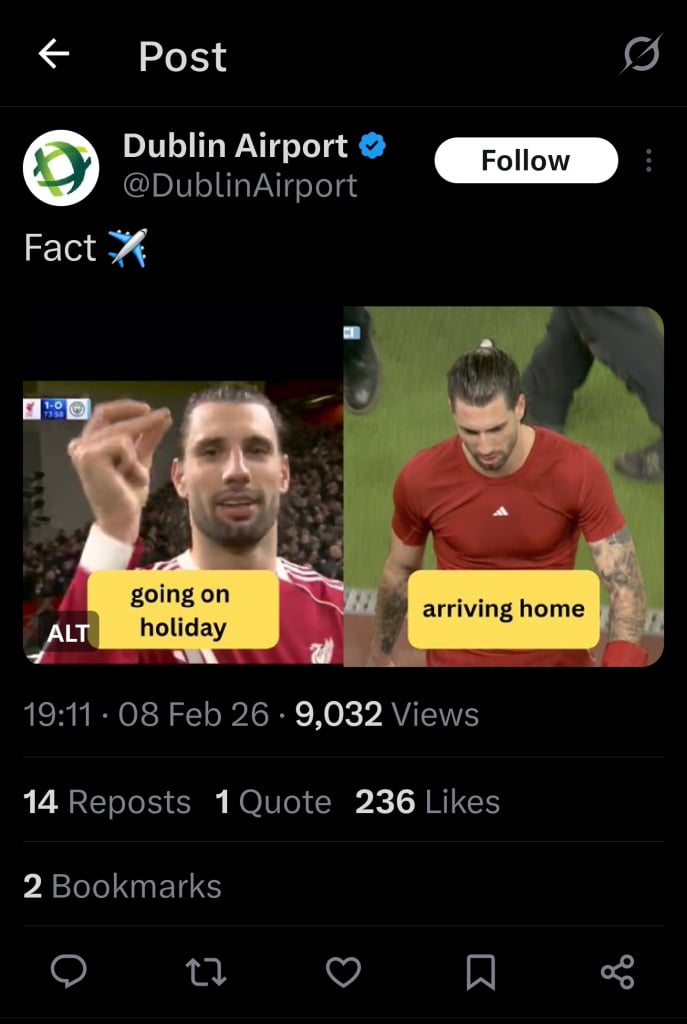687x1024 pixels.
Task: View the 1 Quote post
Action: point(273,802)
